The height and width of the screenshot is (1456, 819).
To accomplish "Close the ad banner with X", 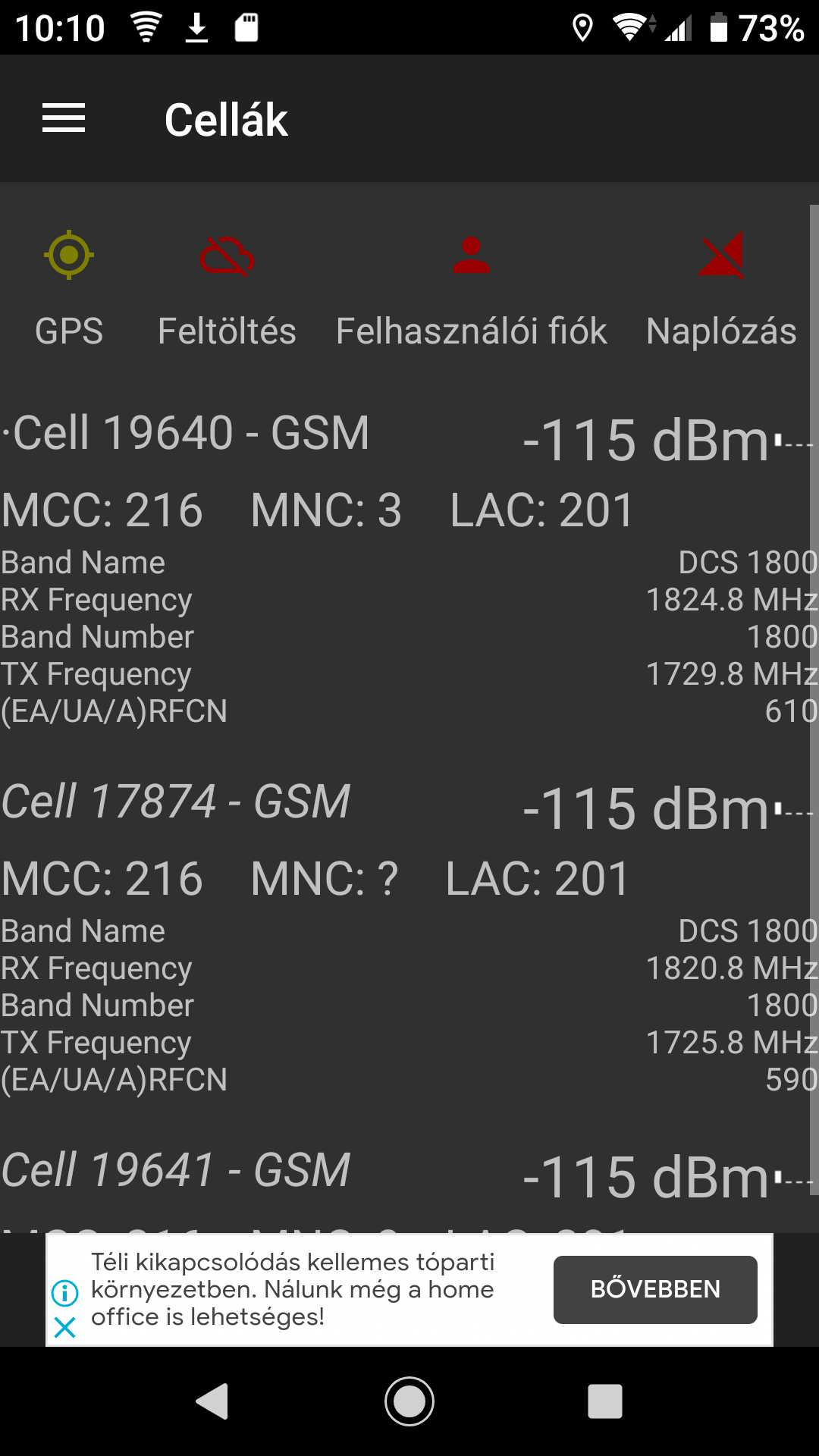I will [x=65, y=1327].
